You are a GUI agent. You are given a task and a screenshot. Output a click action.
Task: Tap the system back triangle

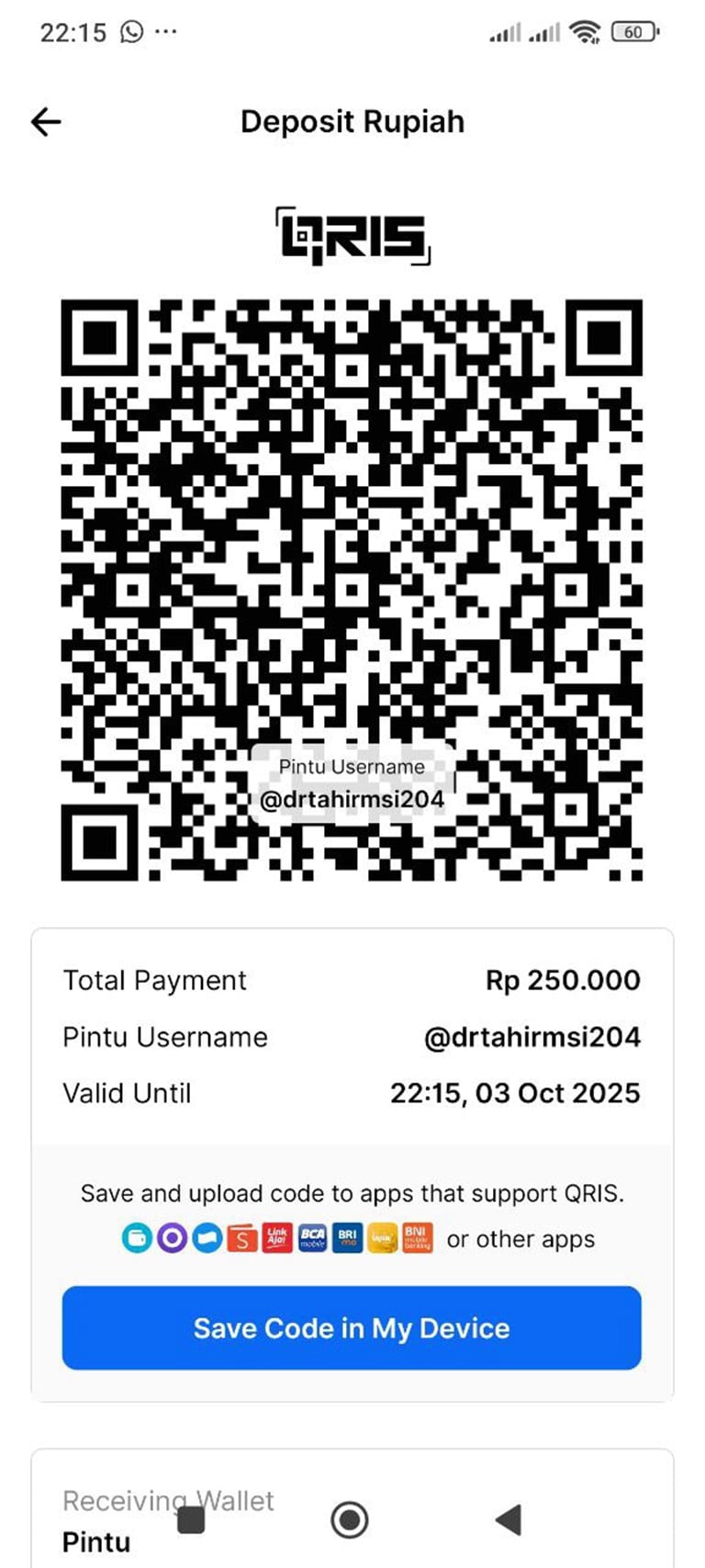[509, 1519]
